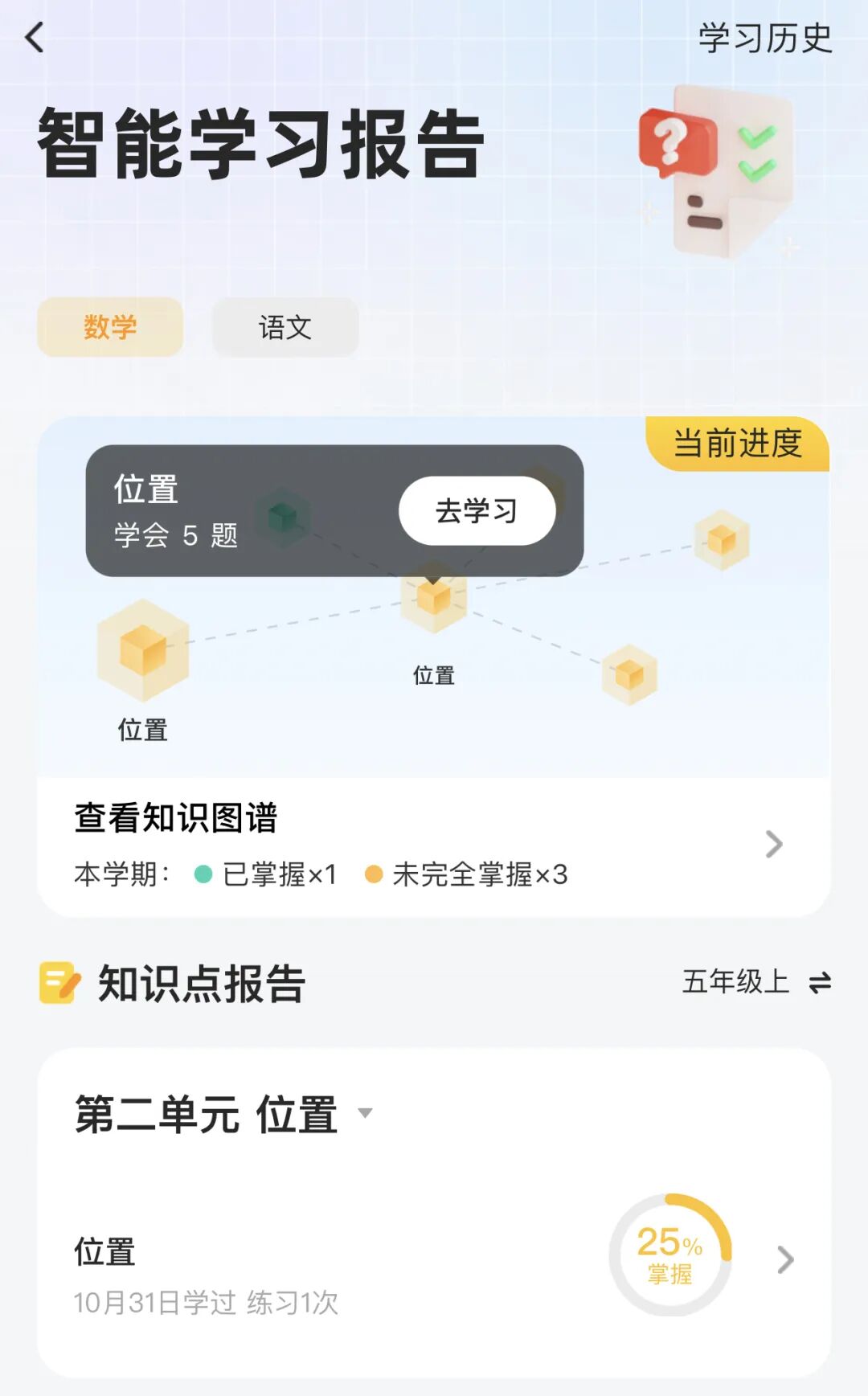Open 学习历史 study history
Viewport: 868px width, 1396px height.
point(764,39)
